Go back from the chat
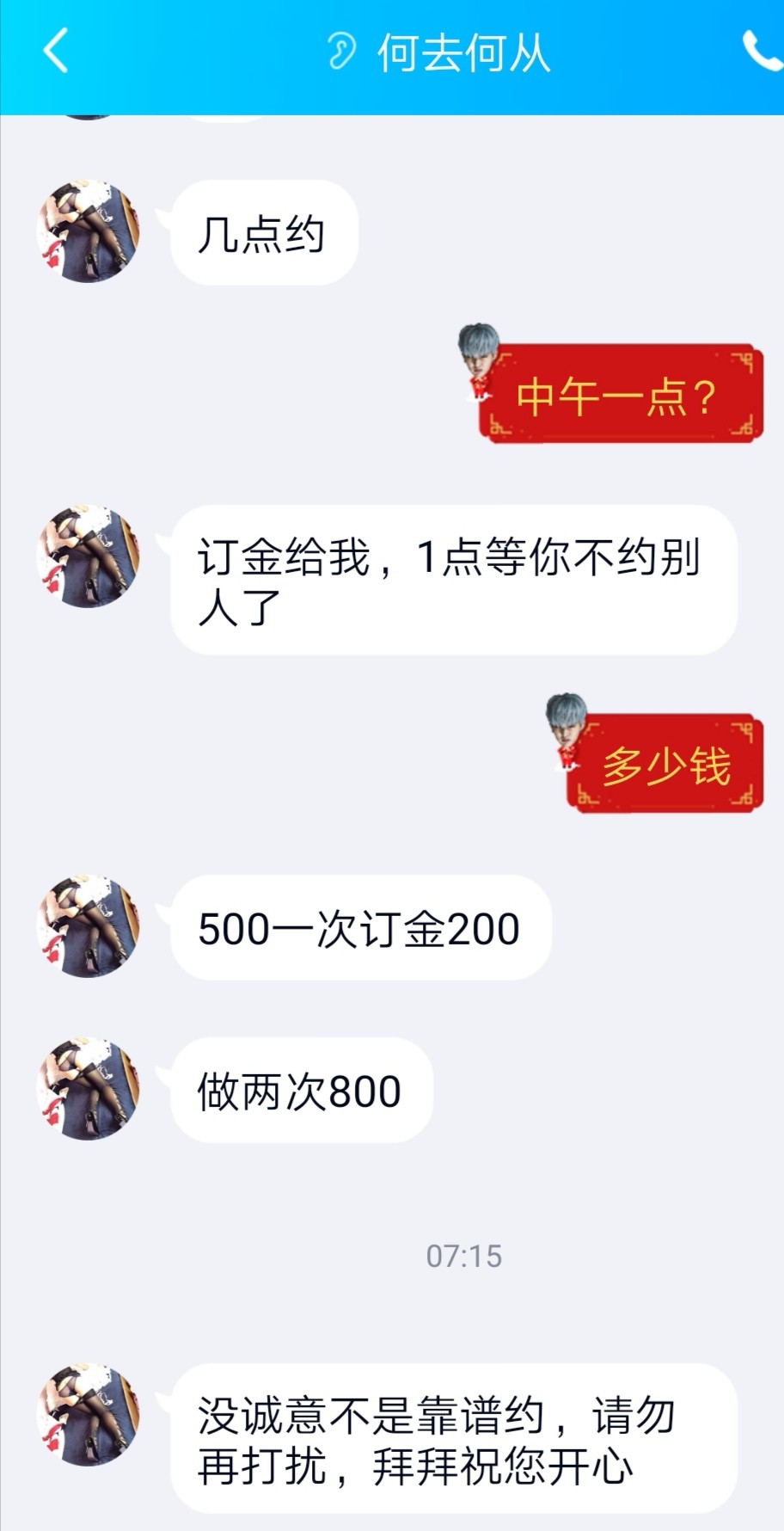The height and width of the screenshot is (1531, 784). 55,52
